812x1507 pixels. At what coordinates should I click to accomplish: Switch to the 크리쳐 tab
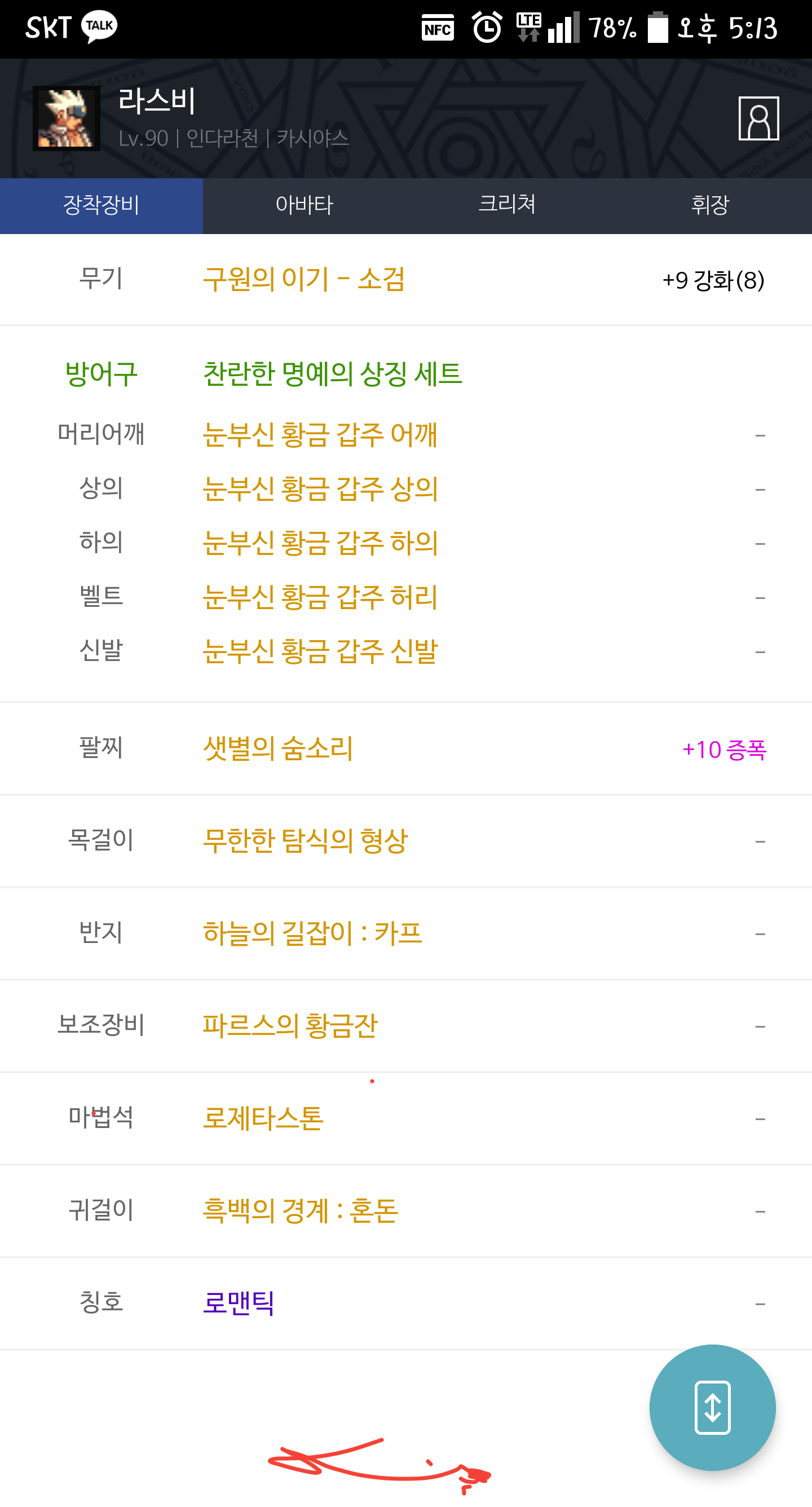pyautogui.click(x=507, y=205)
